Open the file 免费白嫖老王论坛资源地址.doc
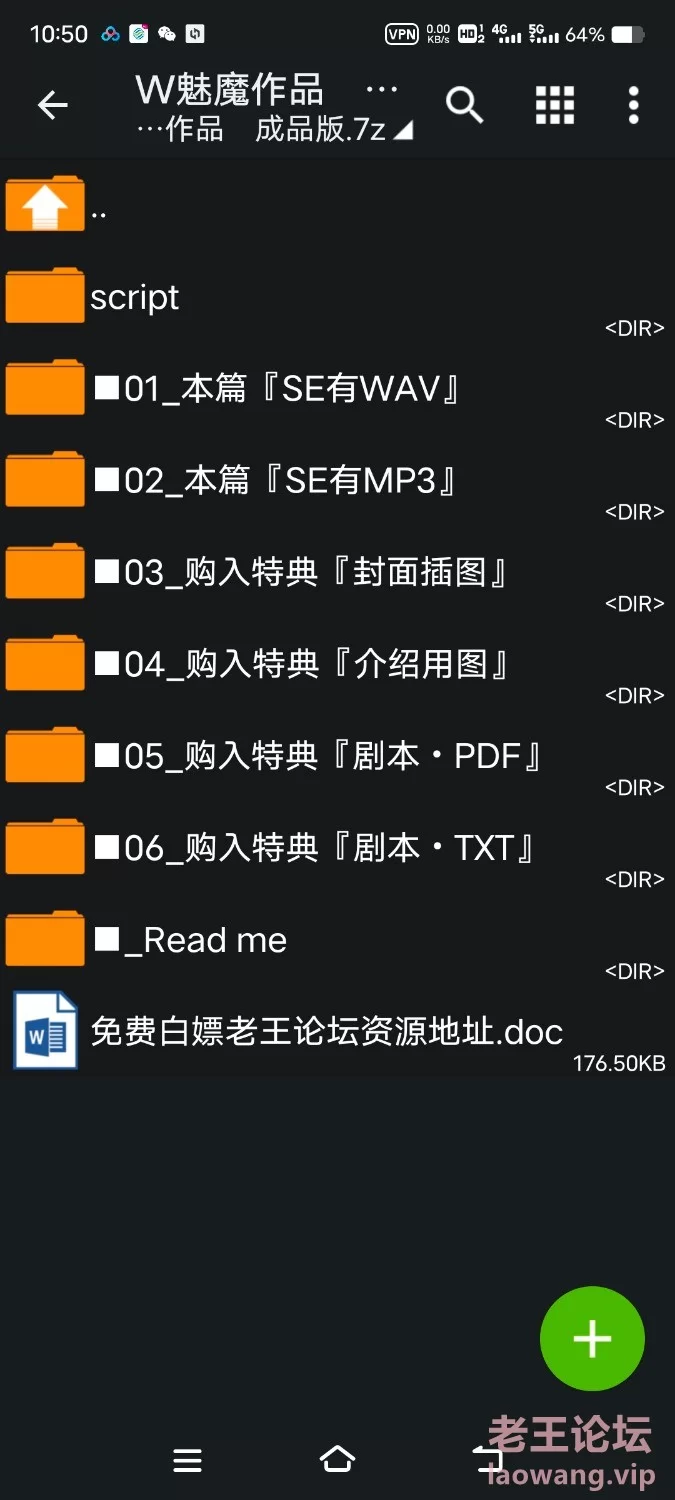 337,1032
